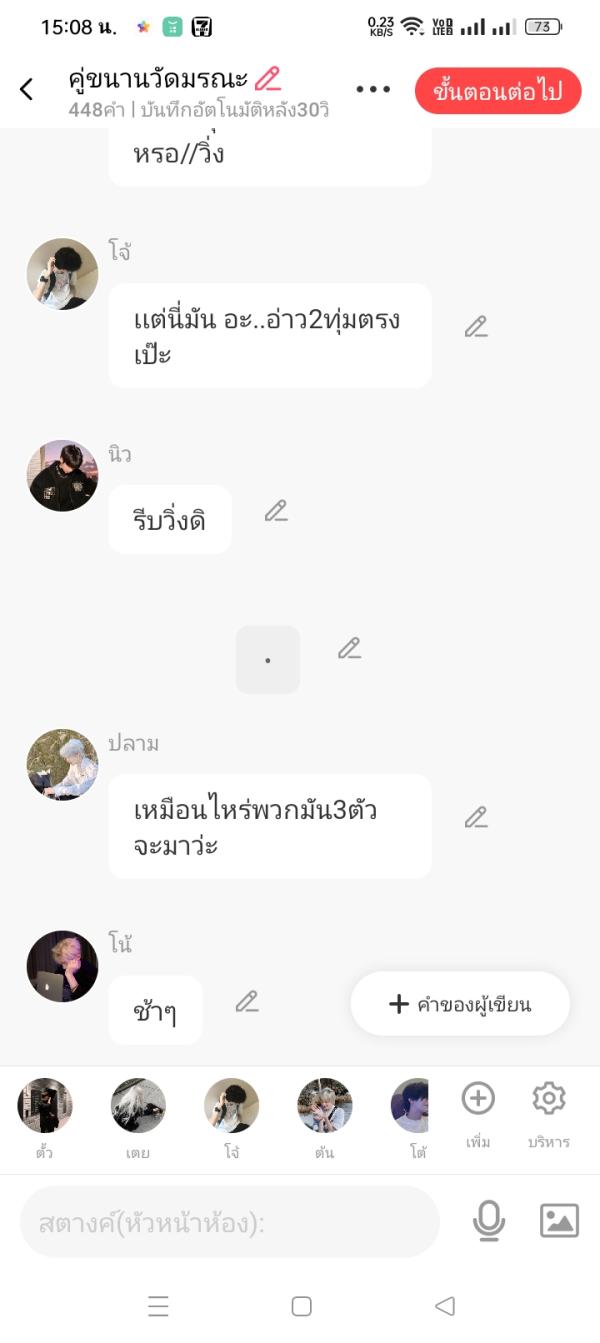Choose โจ้ in the character bar
The image size is (600, 1343).
tap(231, 1106)
